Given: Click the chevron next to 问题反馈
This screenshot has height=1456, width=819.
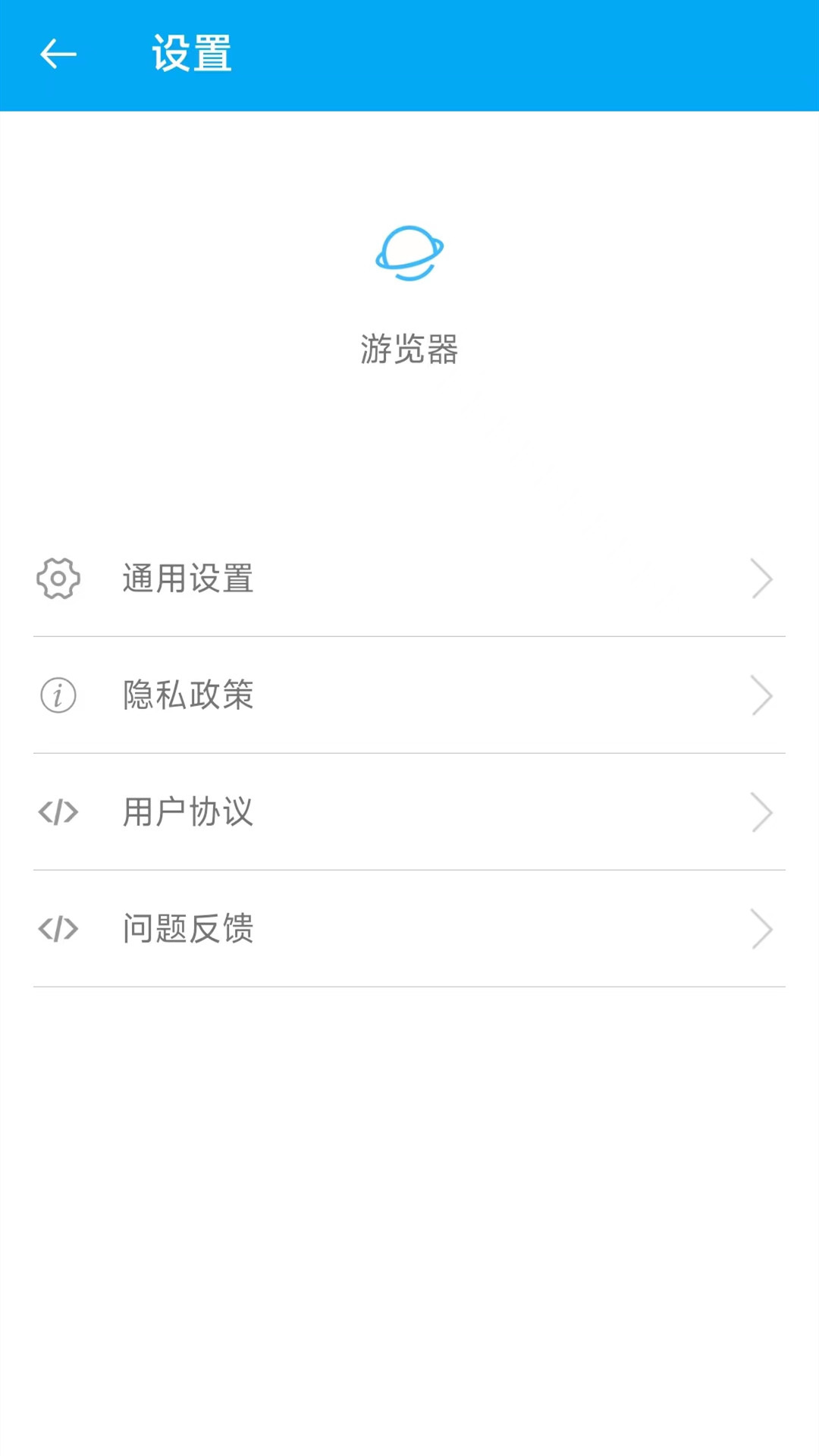Looking at the screenshot, I should (763, 929).
